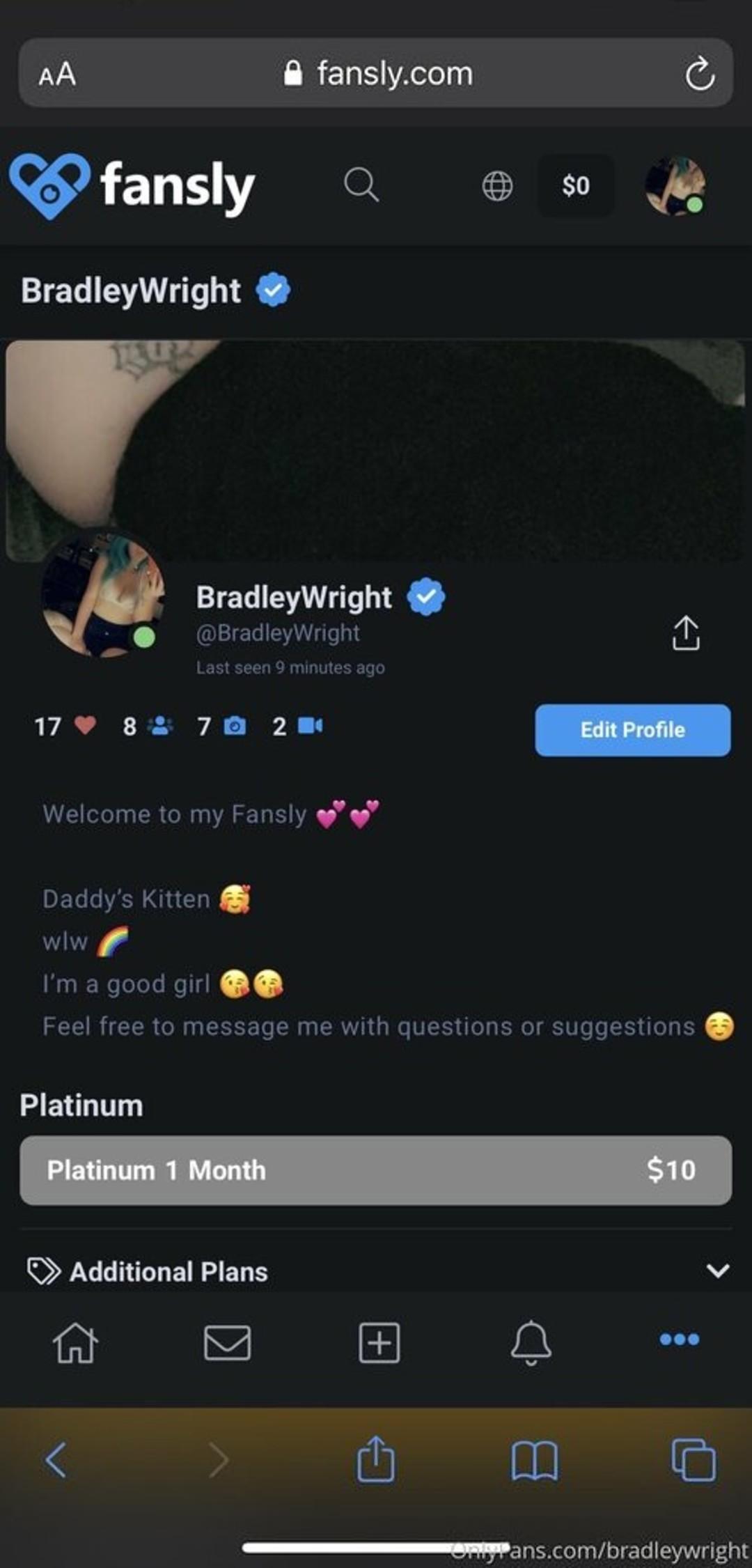Tap the fansly.com address bar
The height and width of the screenshot is (1568, 752).
[x=379, y=74]
